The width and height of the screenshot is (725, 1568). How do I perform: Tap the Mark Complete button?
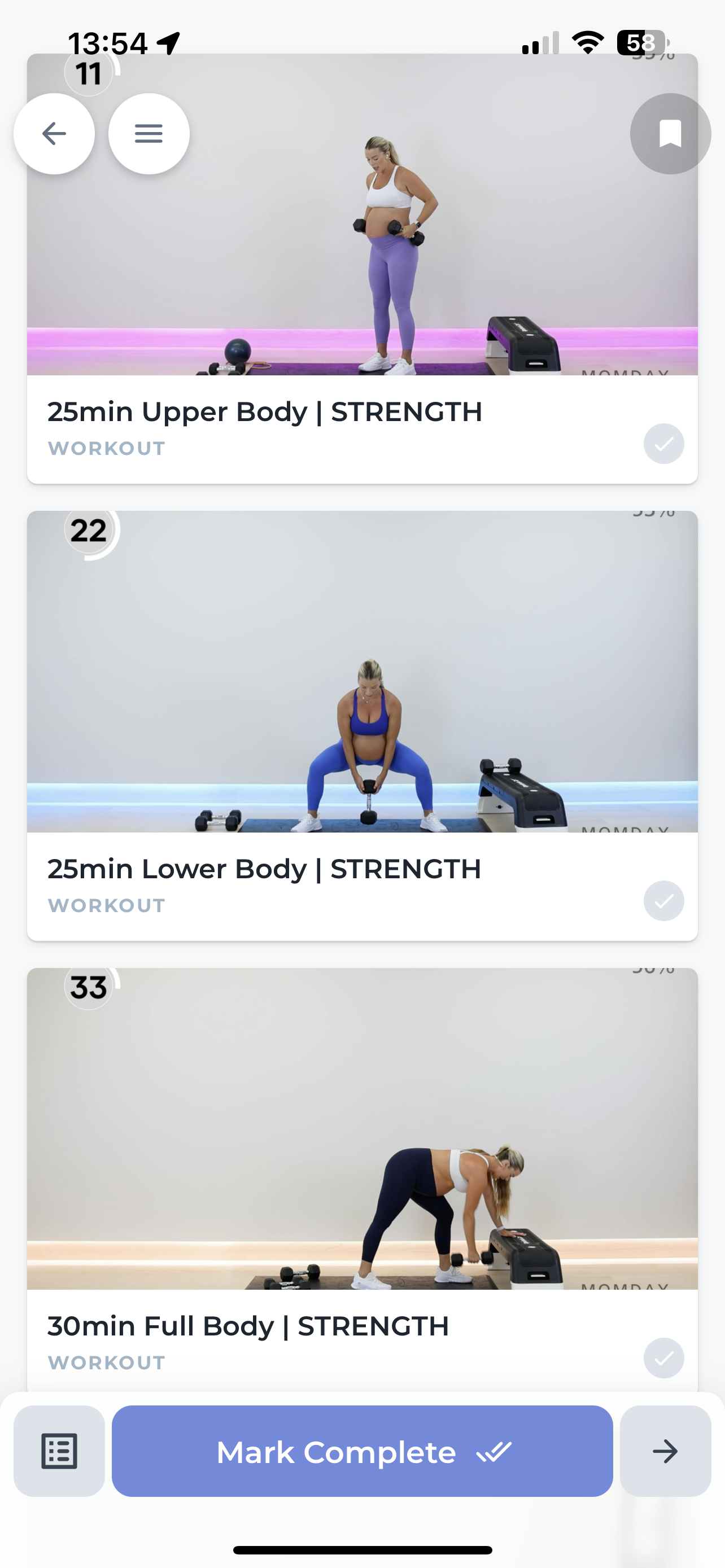(x=362, y=1452)
